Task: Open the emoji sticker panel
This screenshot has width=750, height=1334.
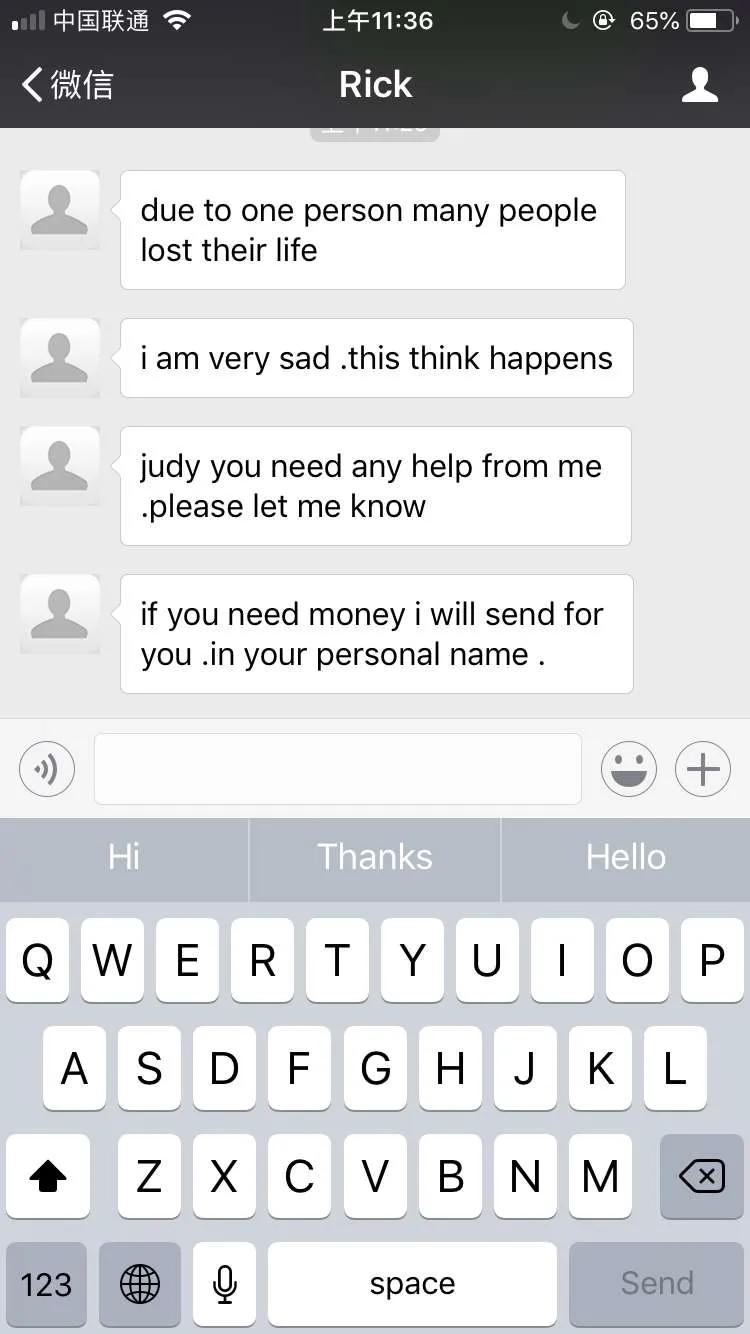Action: coord(628,769)
